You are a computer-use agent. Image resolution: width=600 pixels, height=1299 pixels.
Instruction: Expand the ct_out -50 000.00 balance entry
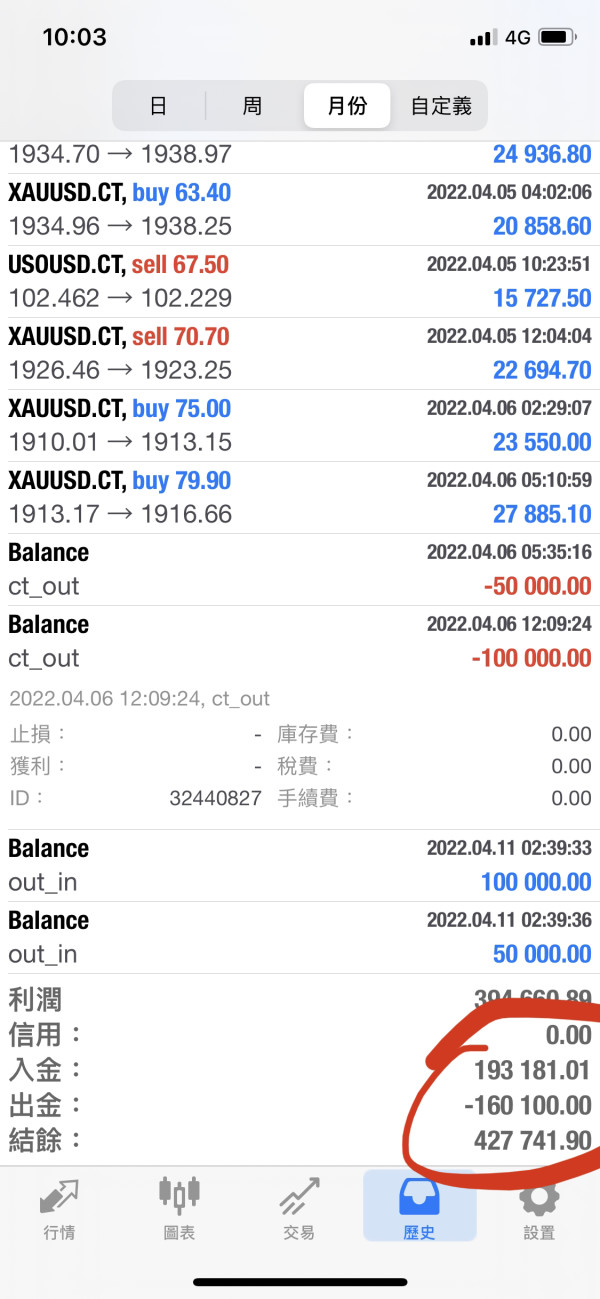pyautogui.click(x=300, y=569)
